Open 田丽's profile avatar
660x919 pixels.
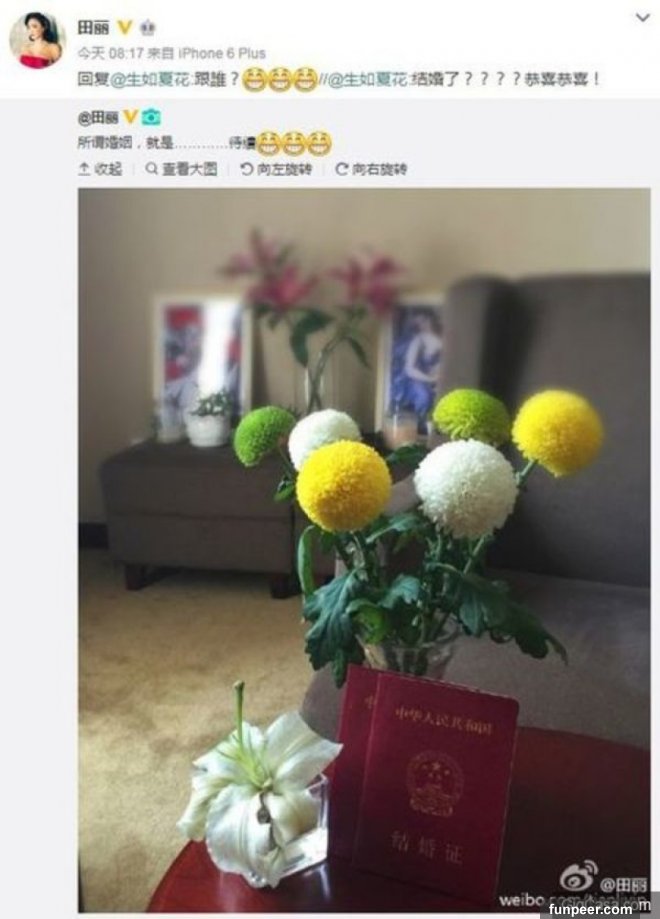tap(37, 41)
